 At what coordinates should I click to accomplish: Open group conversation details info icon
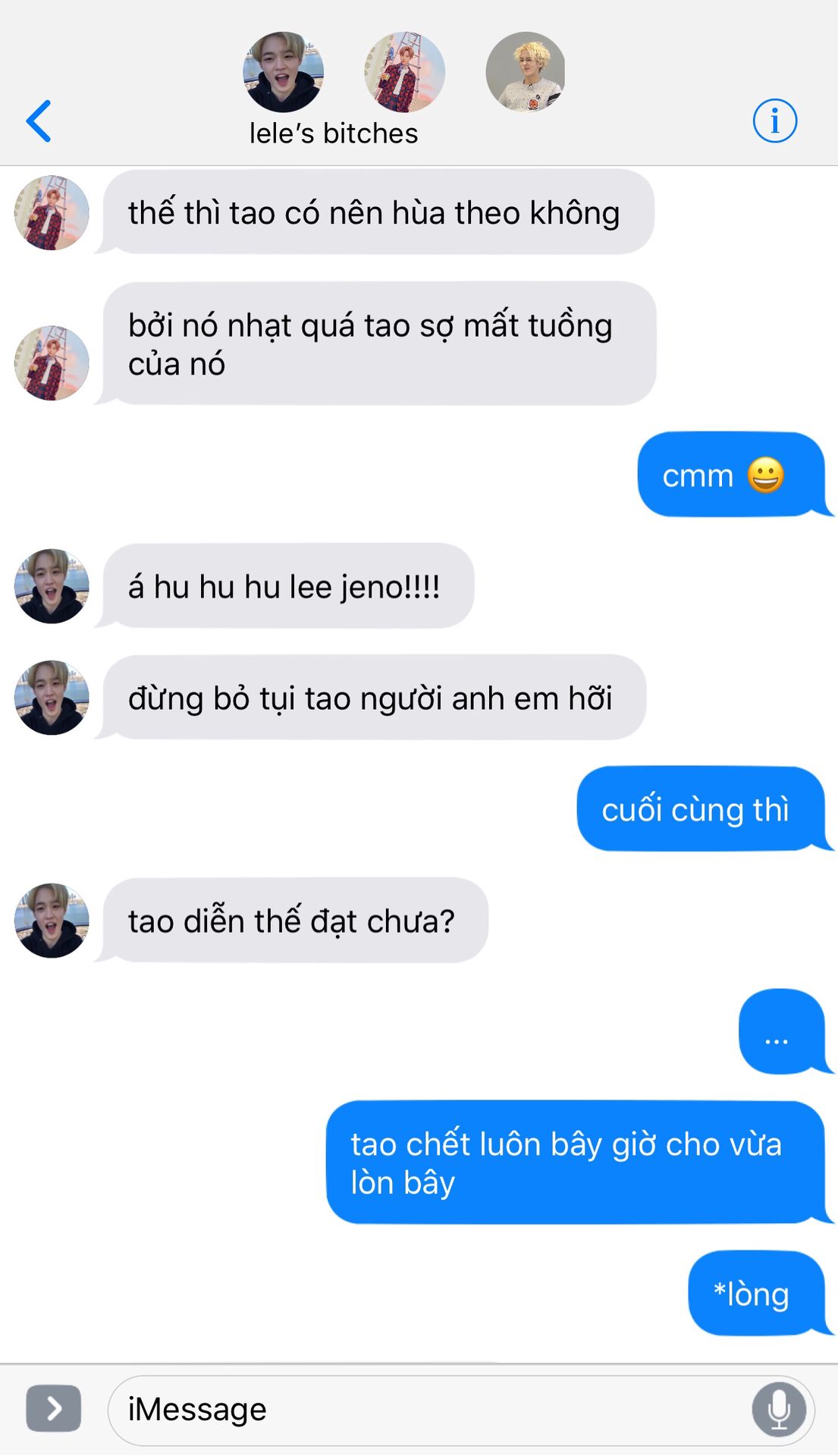click(774, 121)
